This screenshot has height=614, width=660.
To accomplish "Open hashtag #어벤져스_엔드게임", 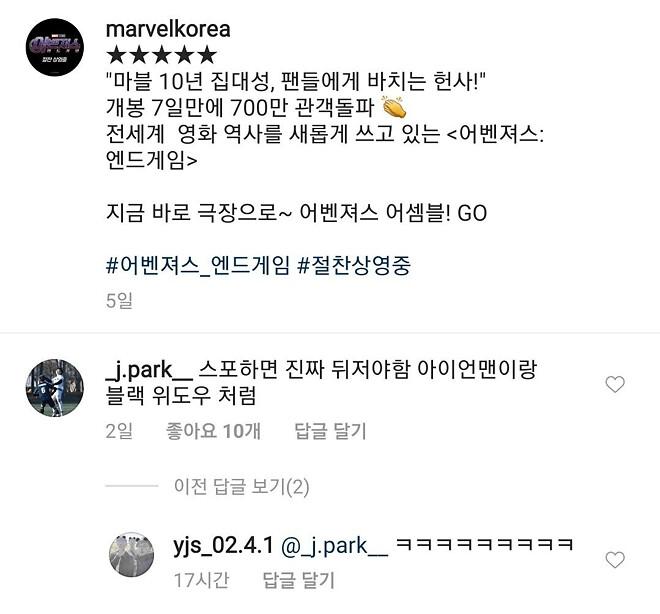I will (197, 267).
